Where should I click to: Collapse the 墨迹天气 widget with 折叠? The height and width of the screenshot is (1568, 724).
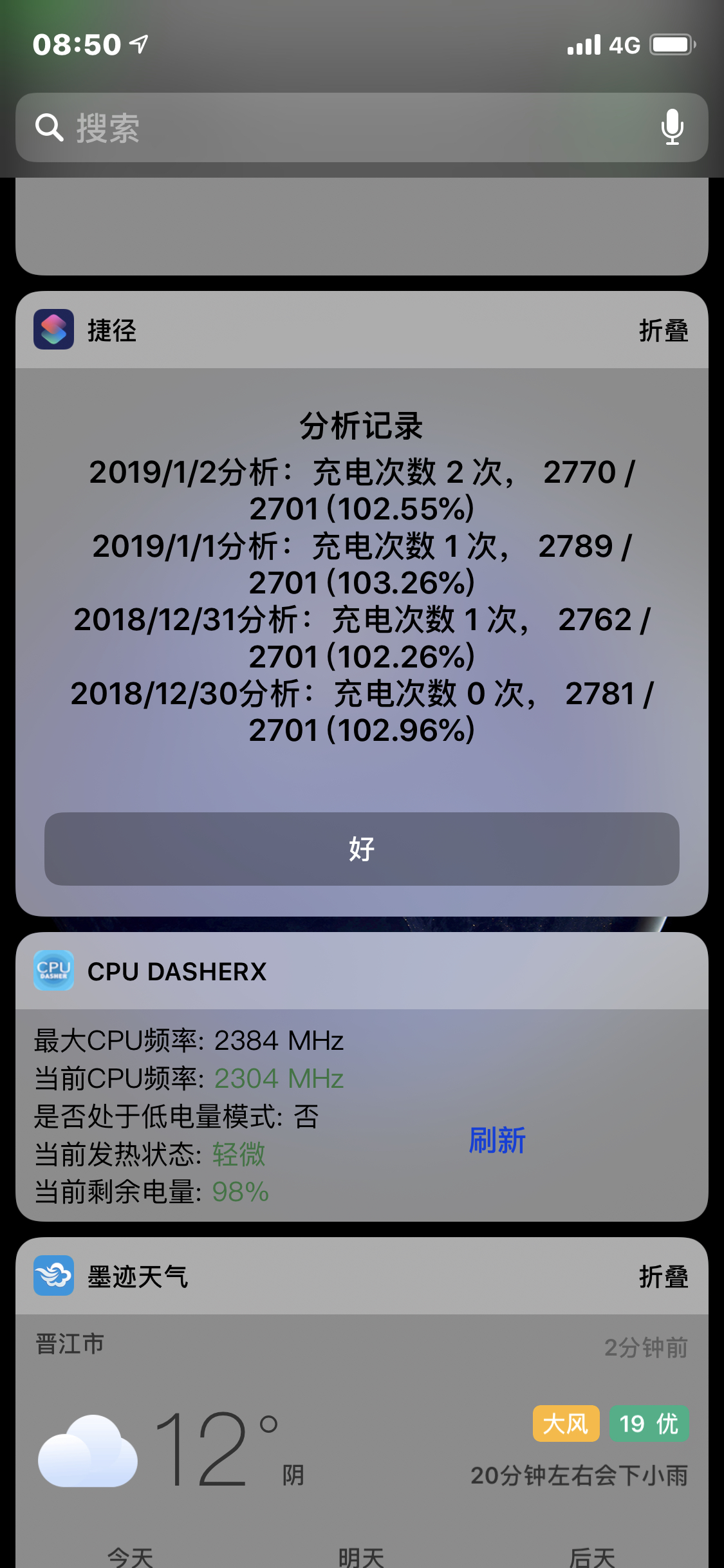[x=664, y=1276]
